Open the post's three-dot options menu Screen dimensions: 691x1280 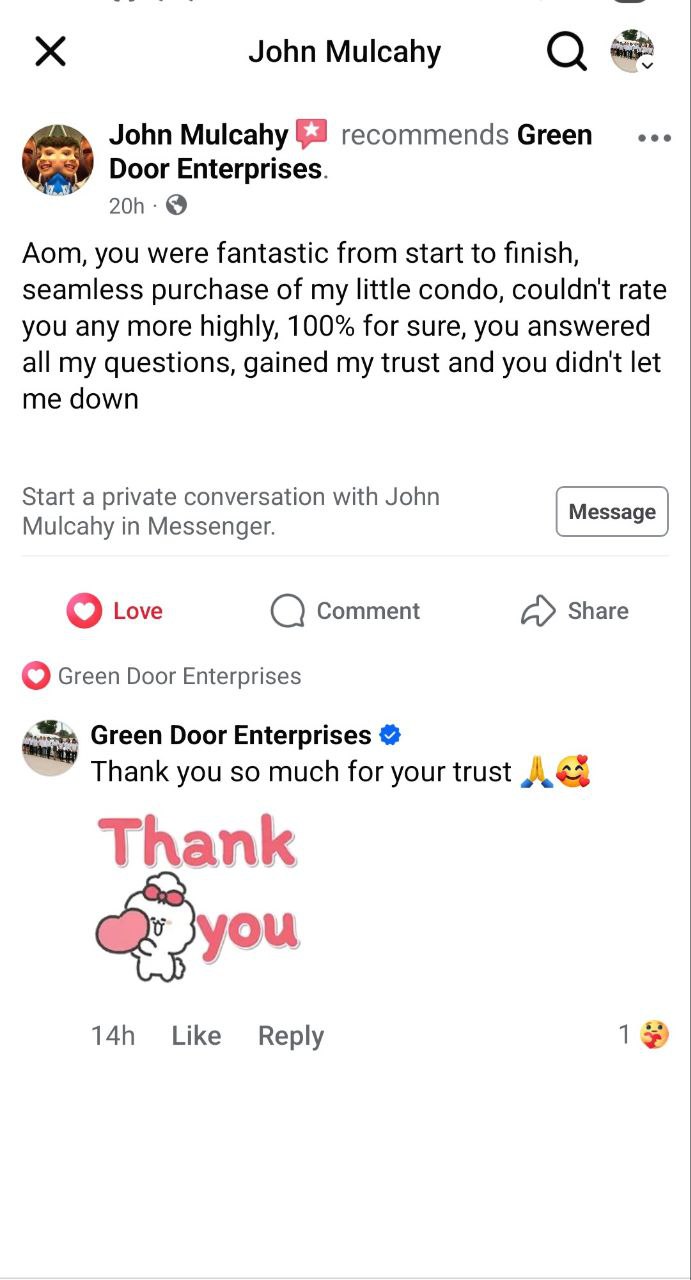pos(654,138)
